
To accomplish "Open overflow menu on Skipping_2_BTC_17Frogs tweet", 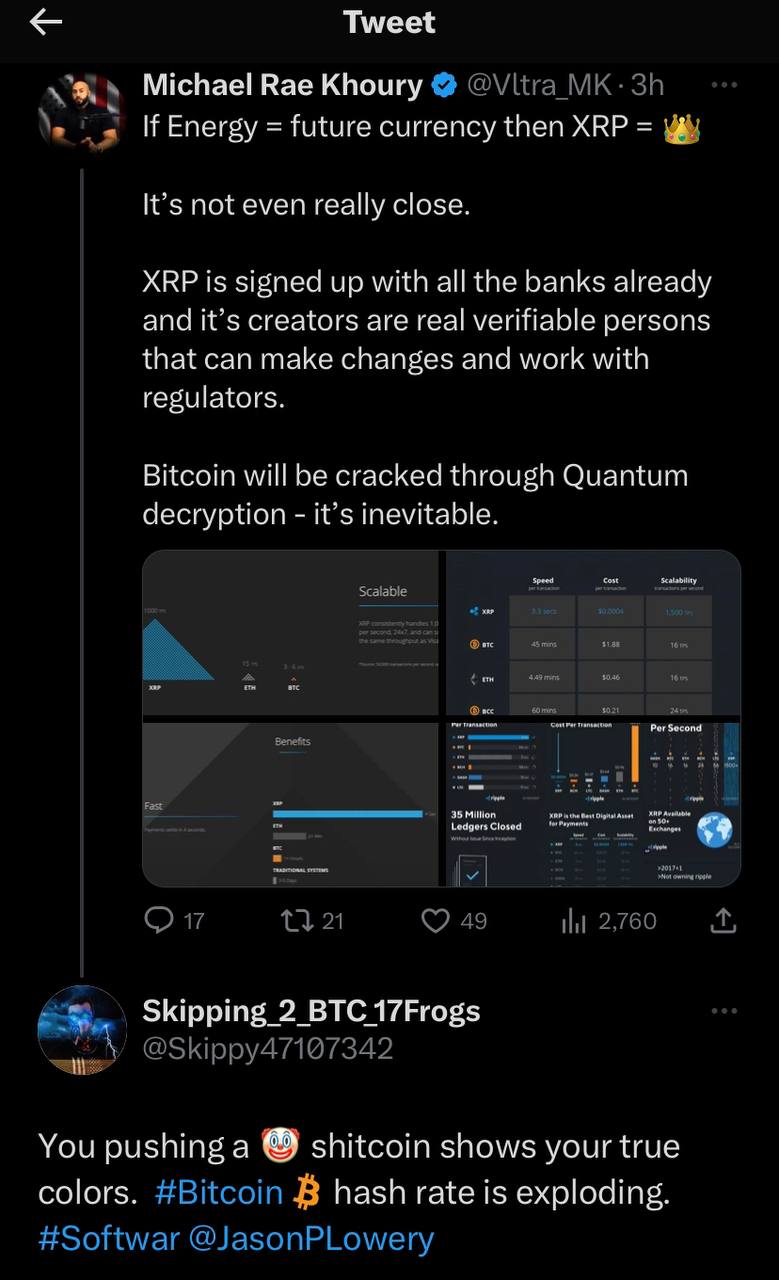I will tap(723, 1011).
